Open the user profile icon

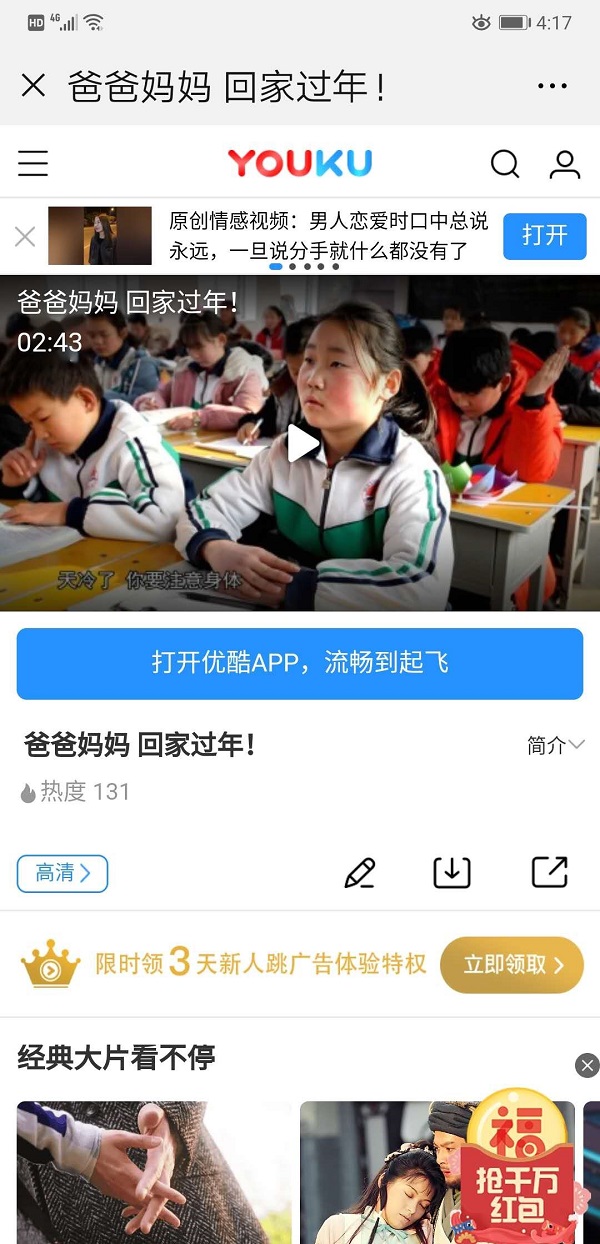point(565,163)
